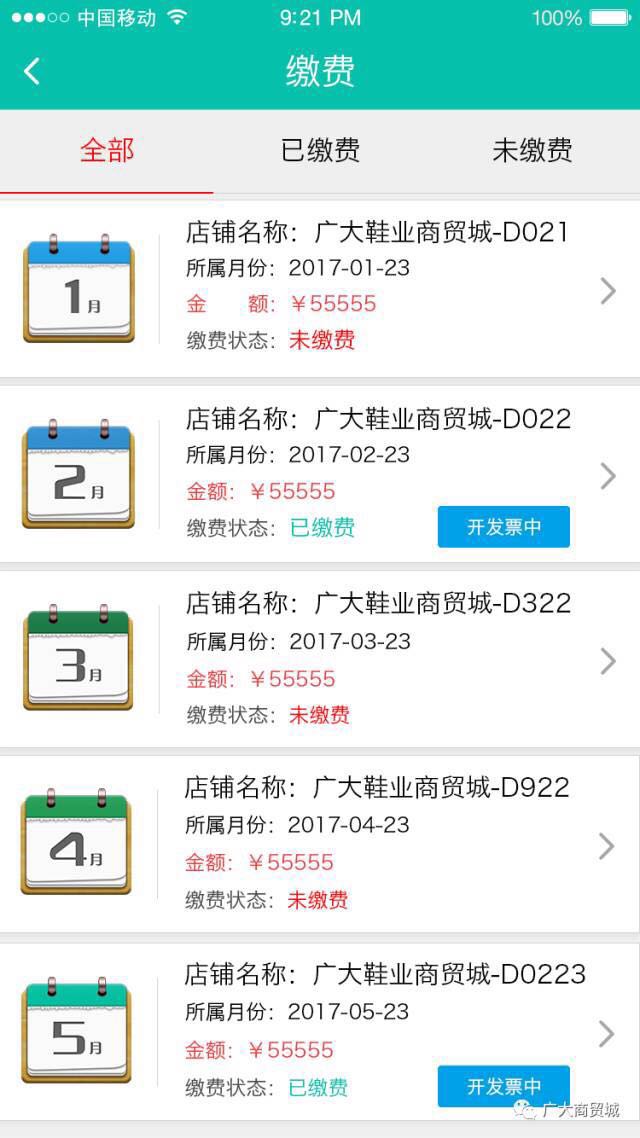Image resolution: width=640 pixels, height=1138 pixels.
Task: Switch to the 已缴费 tab
Action: click(x=320, y=151)
